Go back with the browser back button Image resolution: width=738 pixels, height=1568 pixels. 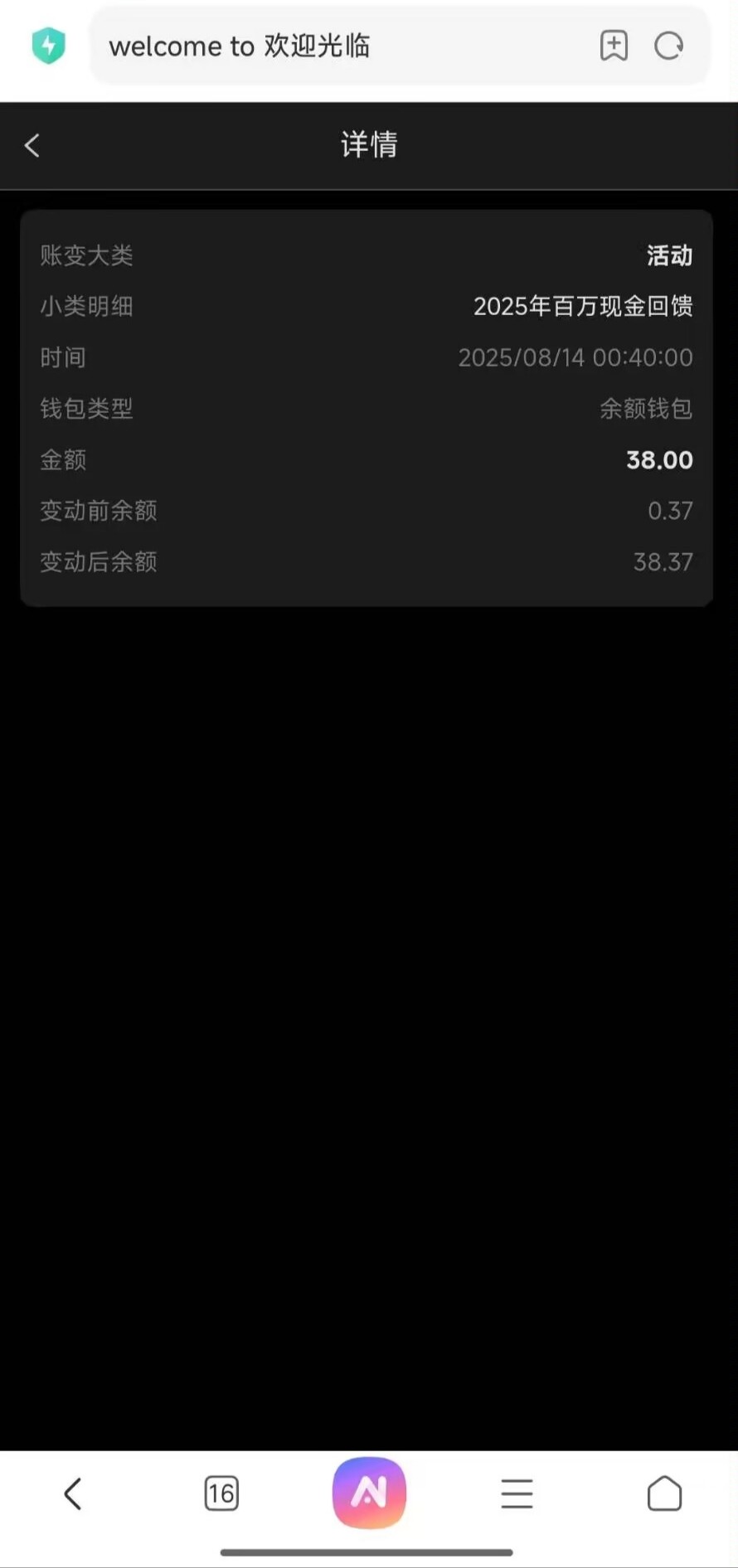point(73,1493)
